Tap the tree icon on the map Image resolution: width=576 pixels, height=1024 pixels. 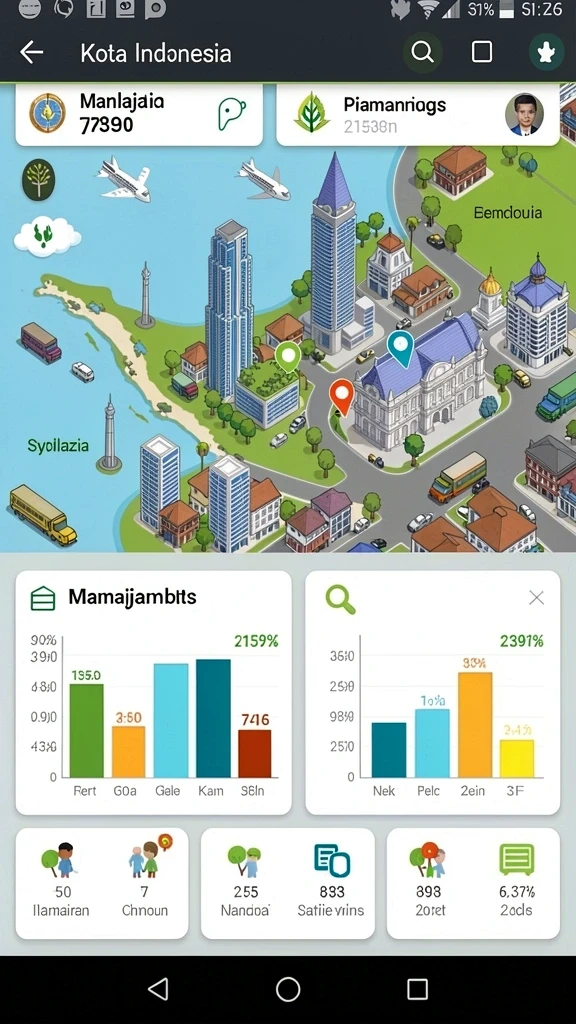[39, 180]
